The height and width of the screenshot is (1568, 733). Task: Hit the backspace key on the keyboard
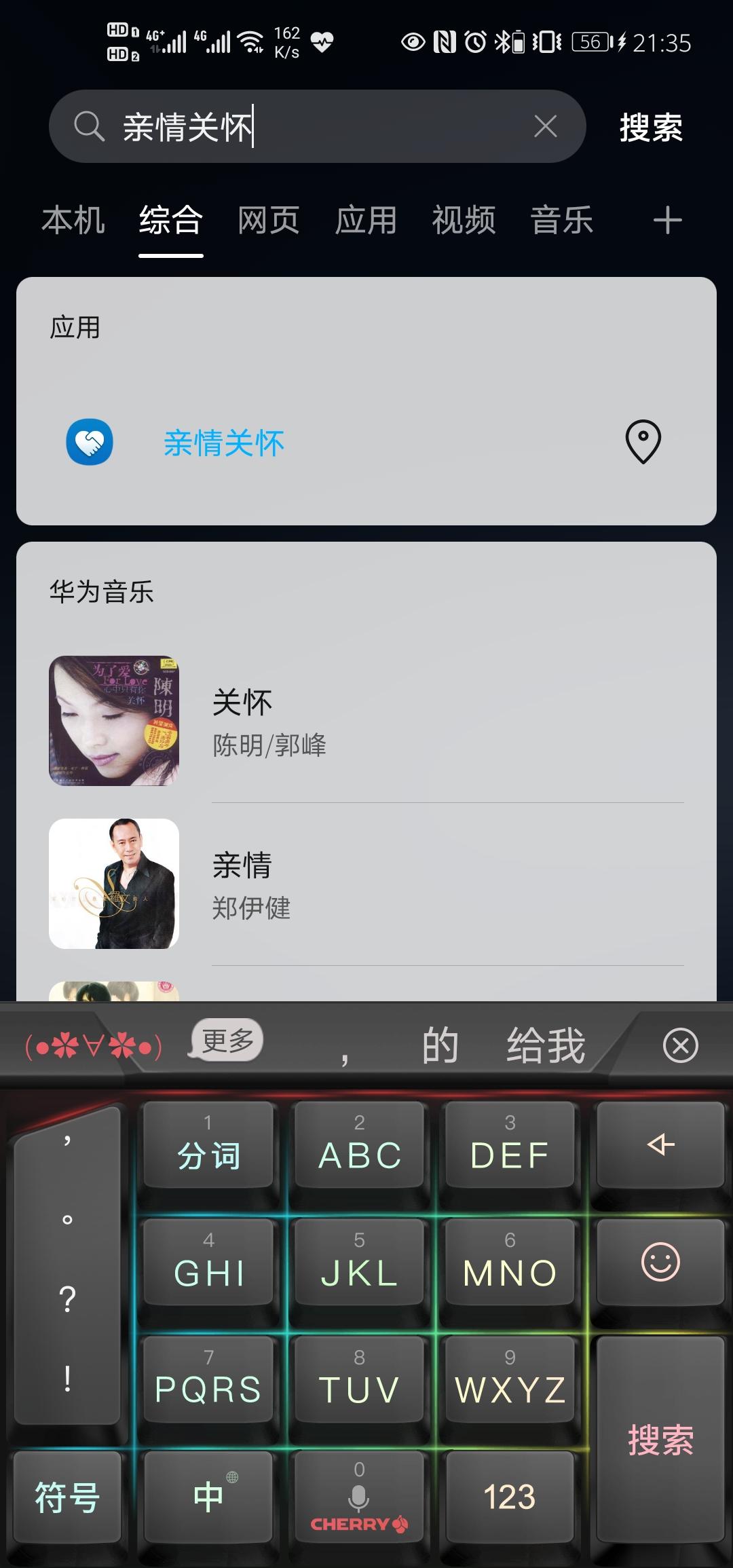pyautogui.click(x=660, y=1145)
